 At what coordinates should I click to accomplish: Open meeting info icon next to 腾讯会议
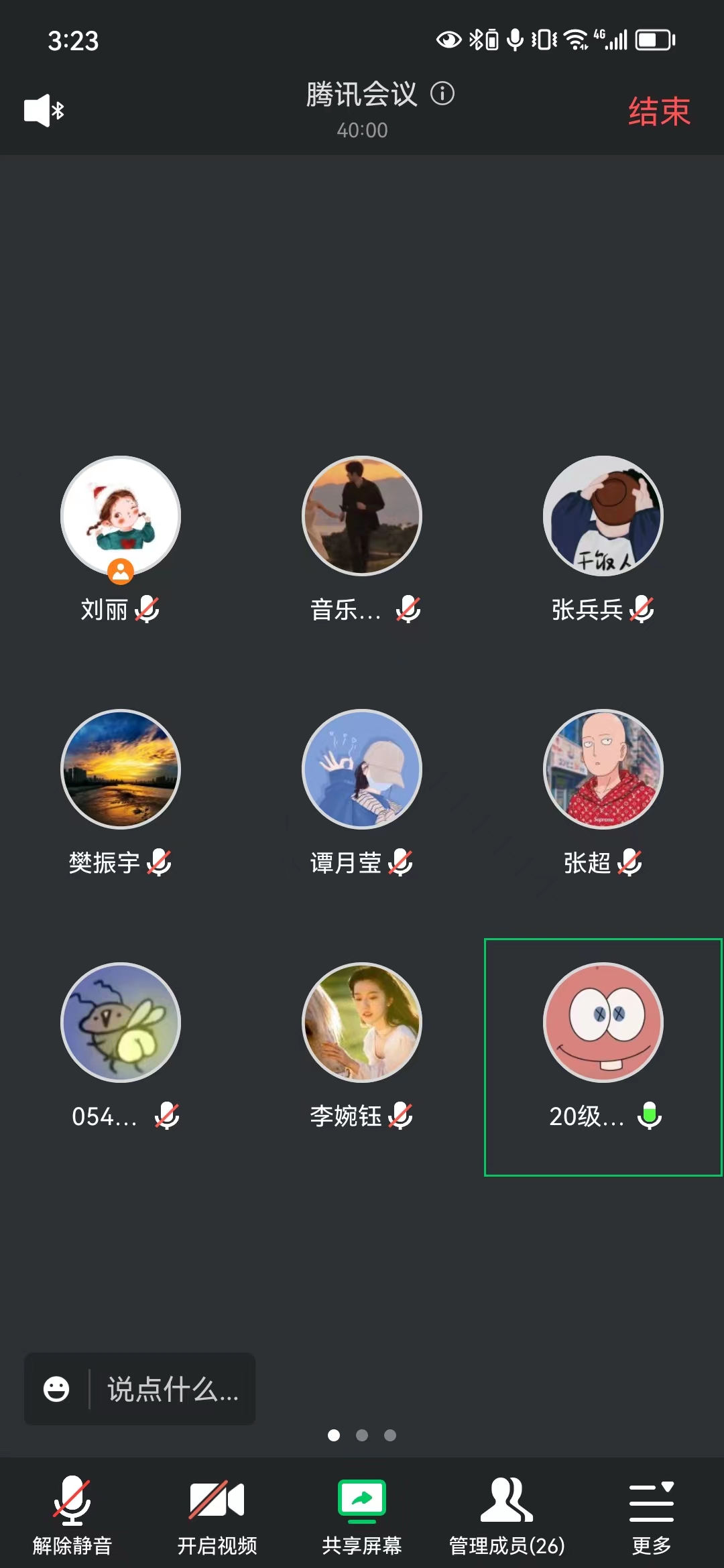click(442, 93)
